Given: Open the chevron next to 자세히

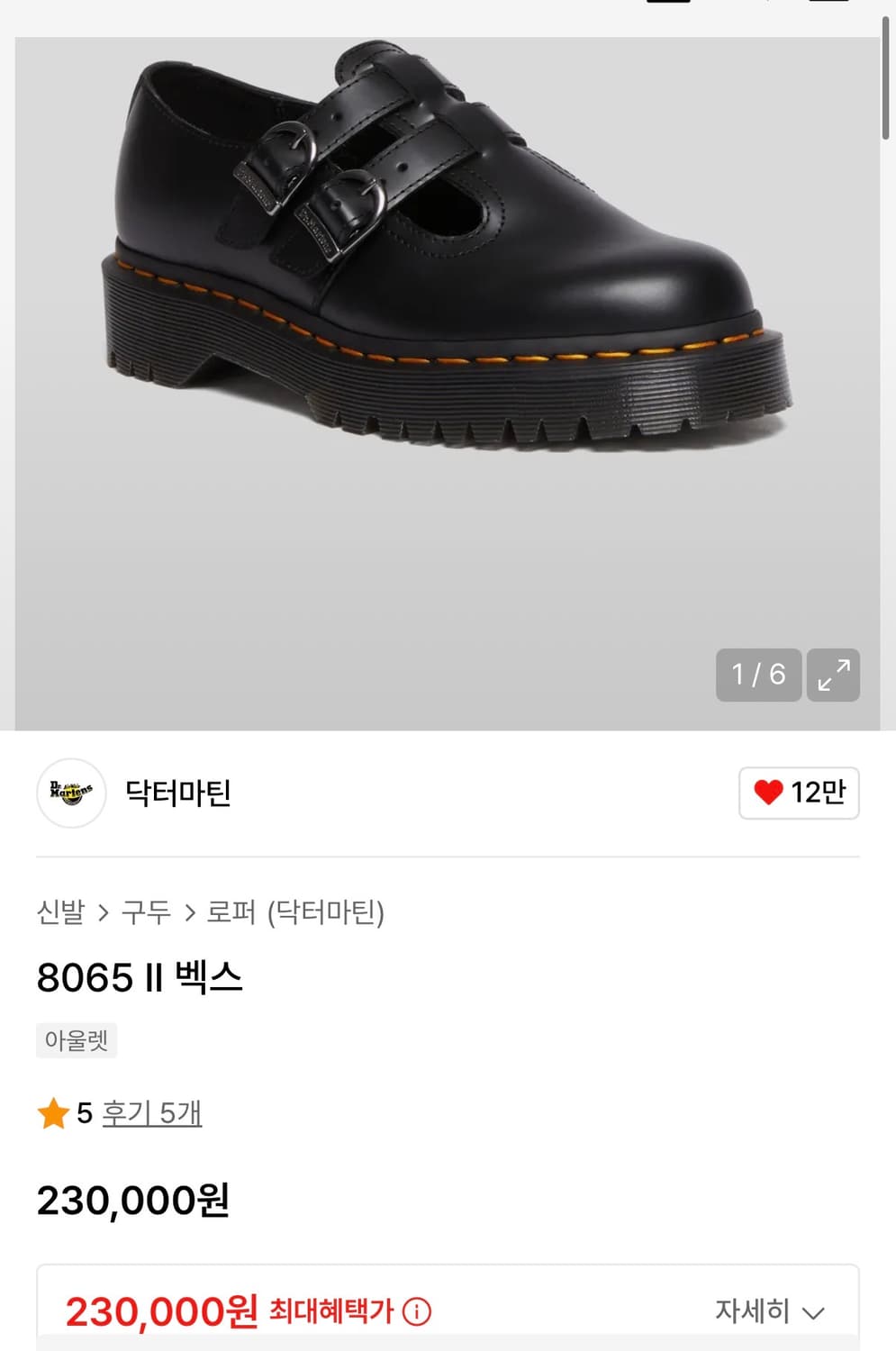Looking at the screenshot, I should click(x=814, y=1316).
